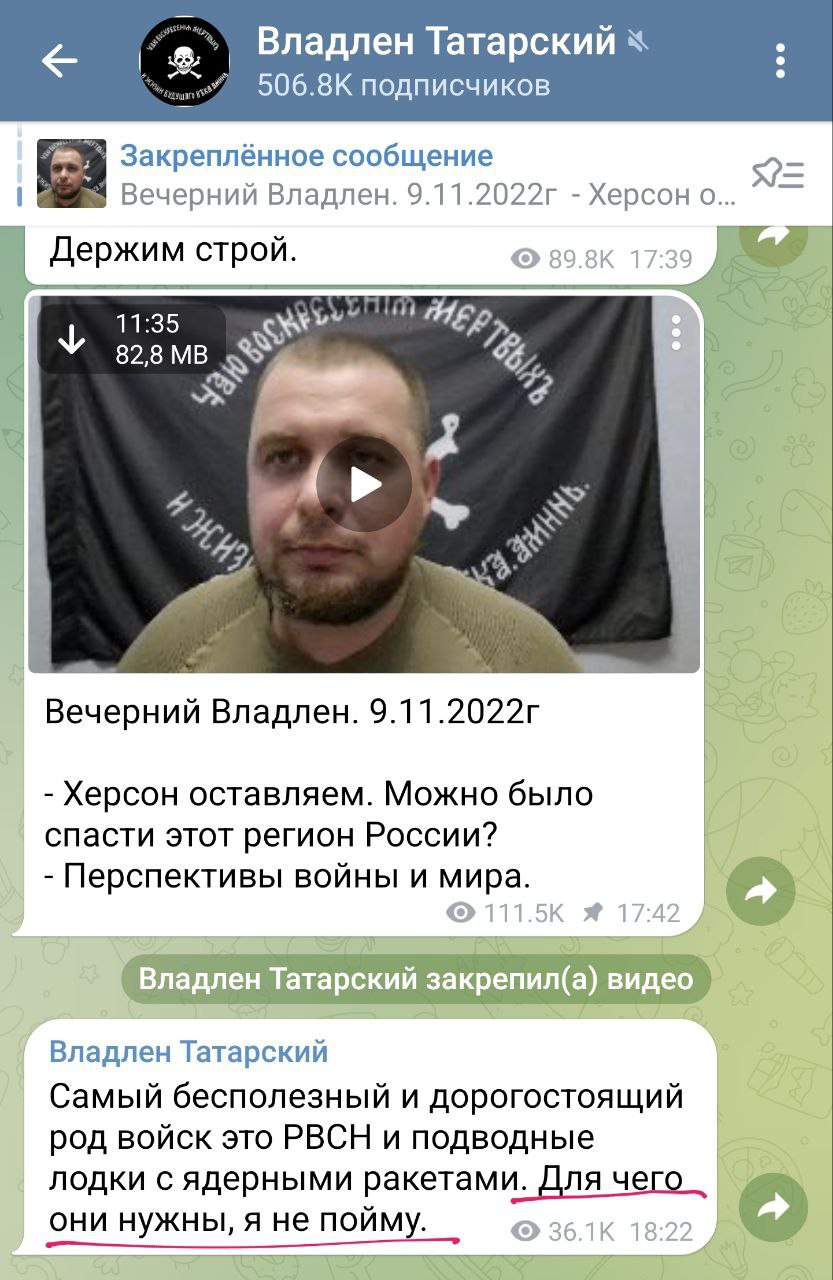
Task: Open forwarded source Владлен Татарский name
Action: tap(189, 1051)
